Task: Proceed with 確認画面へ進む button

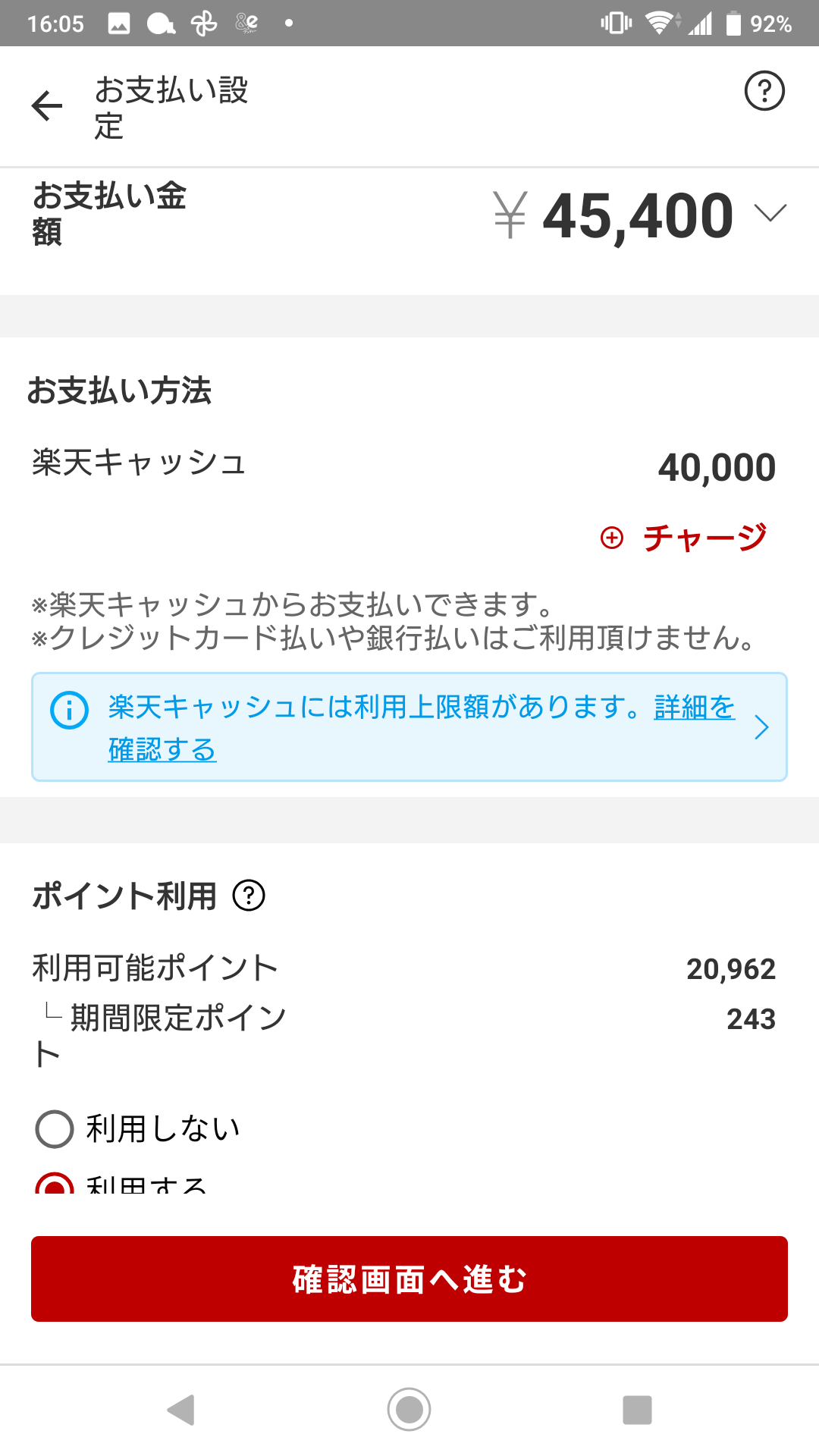Action: tap(409, 1279)
